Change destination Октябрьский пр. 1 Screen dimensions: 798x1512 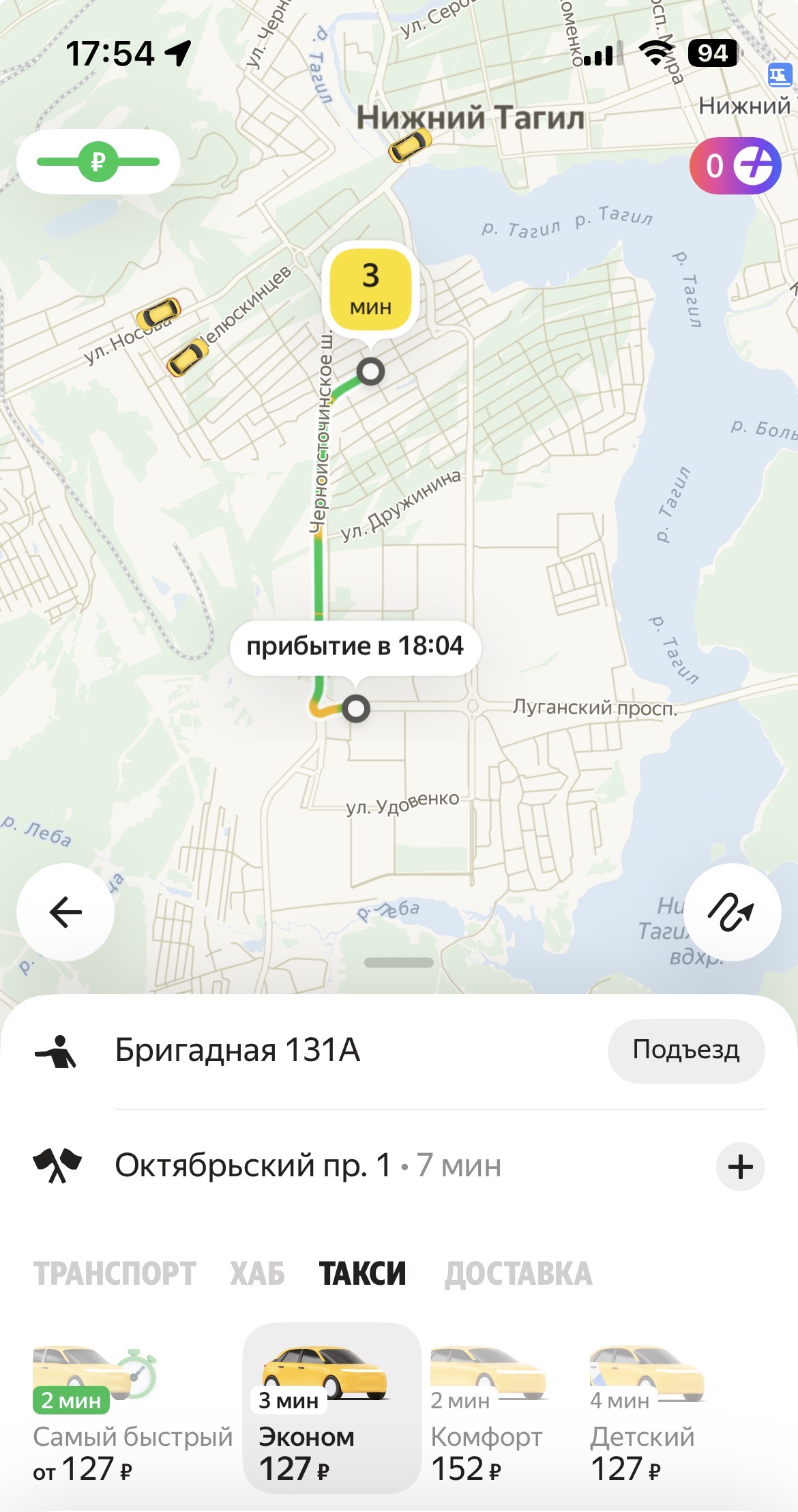tap(252, 1166)
